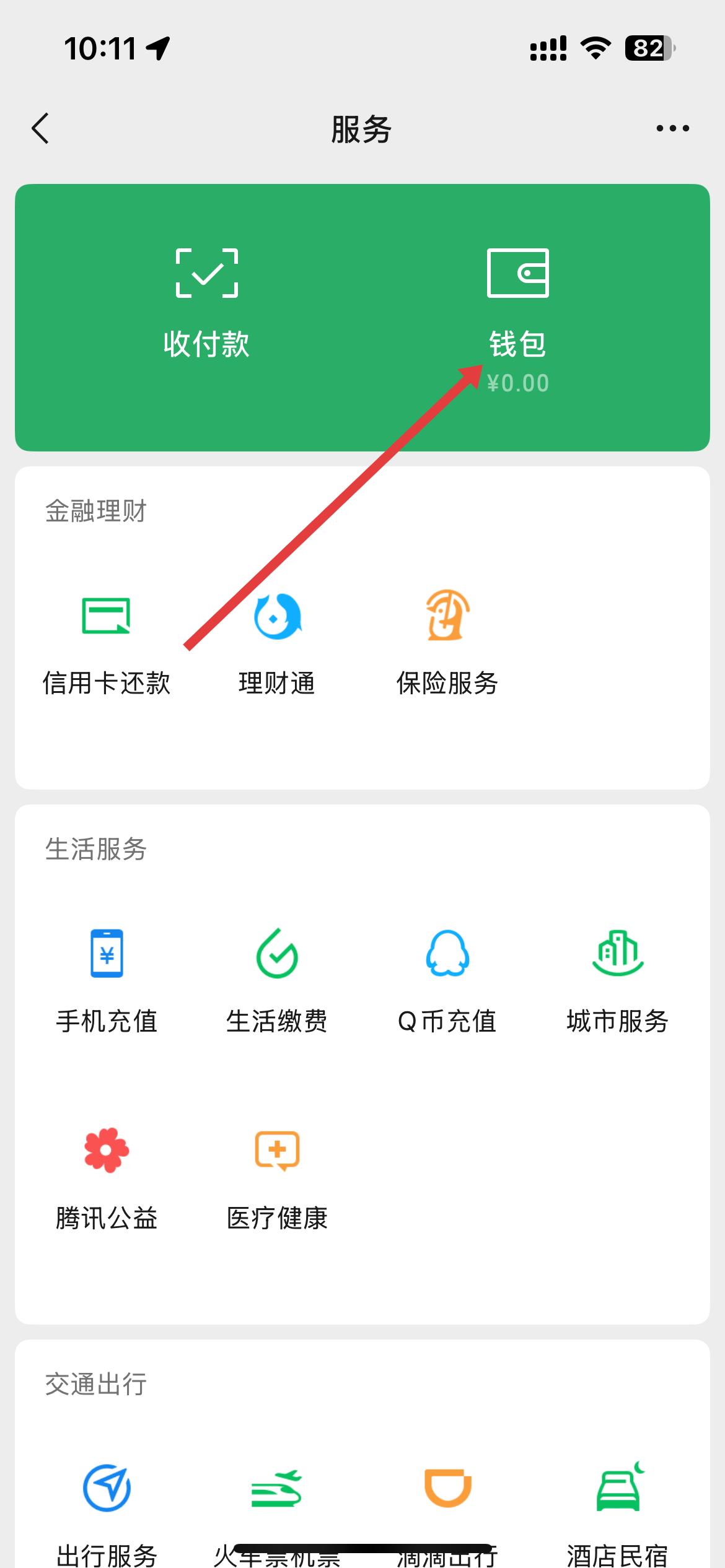Check wallet balance by tapping ¥0.00
Screen dimensions: 725x1568
519,383
